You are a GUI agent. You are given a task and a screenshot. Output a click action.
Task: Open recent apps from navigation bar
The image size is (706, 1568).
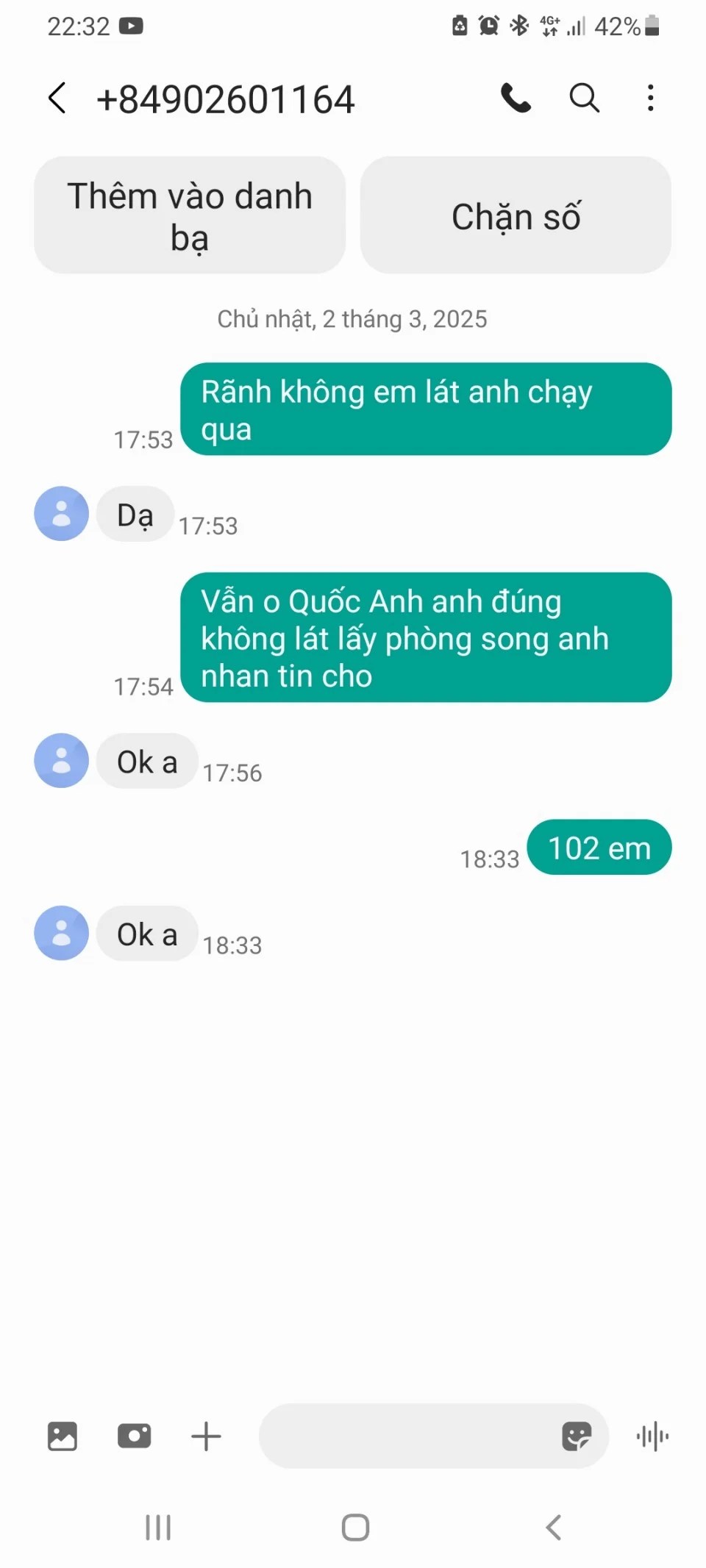tap(158, 1527)
